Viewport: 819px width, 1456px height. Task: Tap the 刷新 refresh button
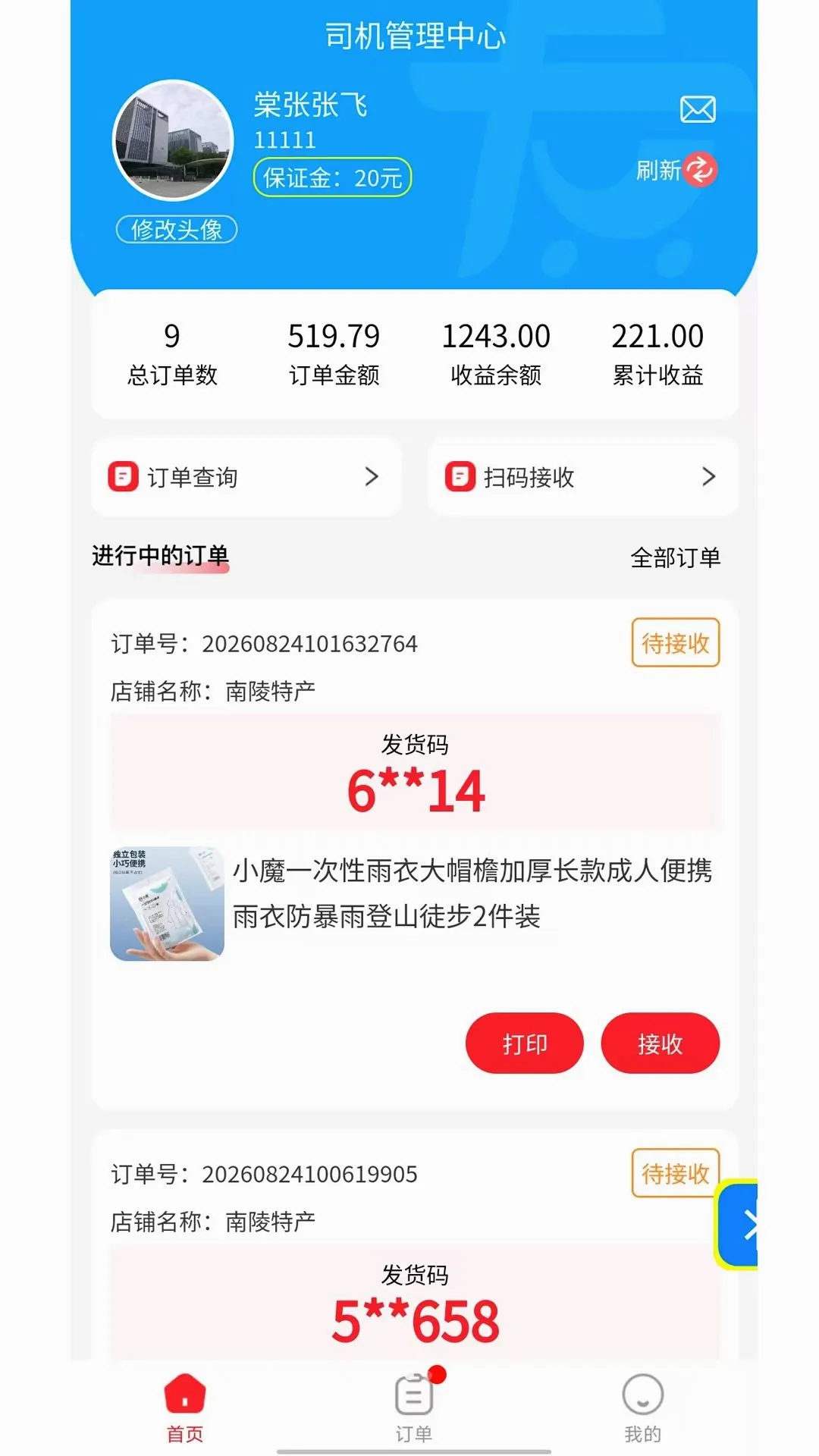[x=676, y=170]
